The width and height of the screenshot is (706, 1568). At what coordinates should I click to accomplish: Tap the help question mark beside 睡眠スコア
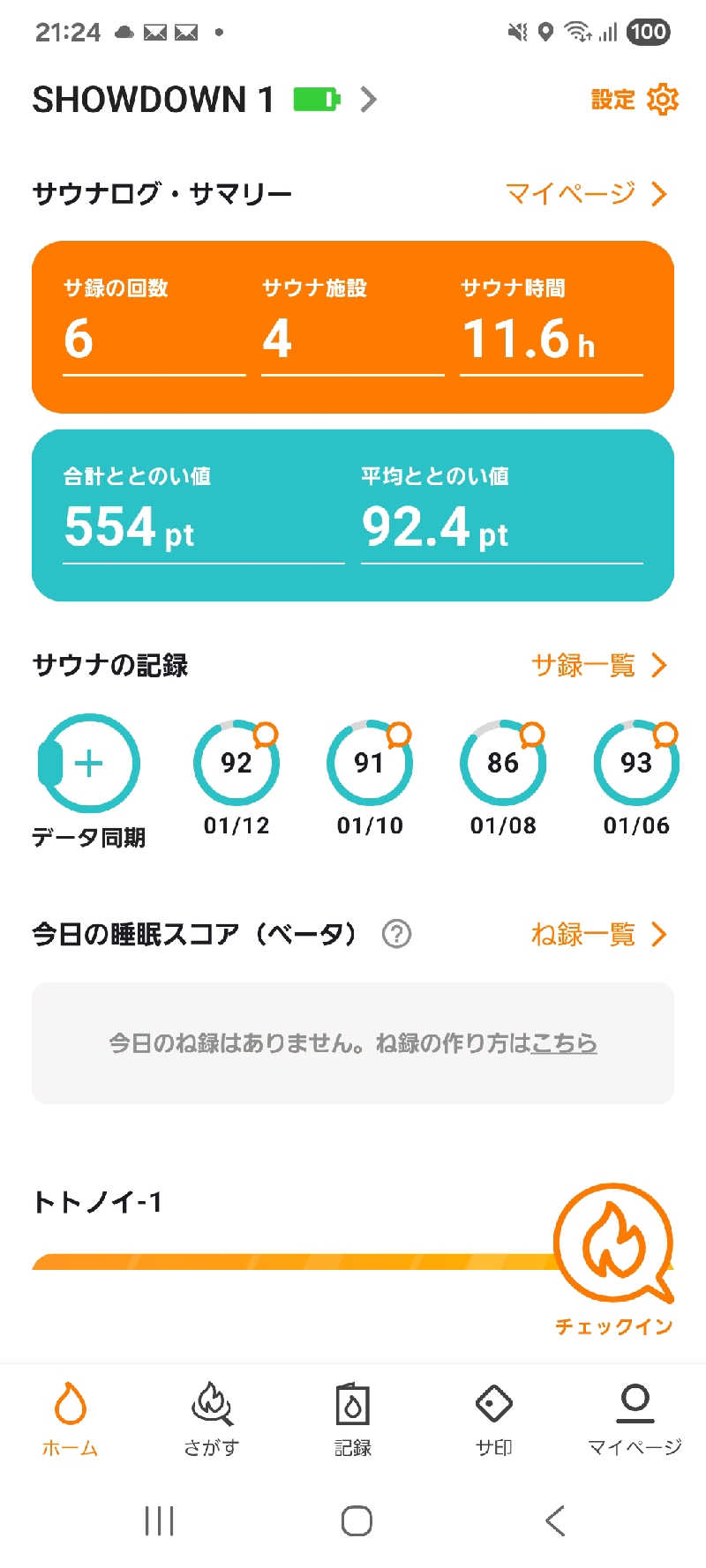[396, 933]
